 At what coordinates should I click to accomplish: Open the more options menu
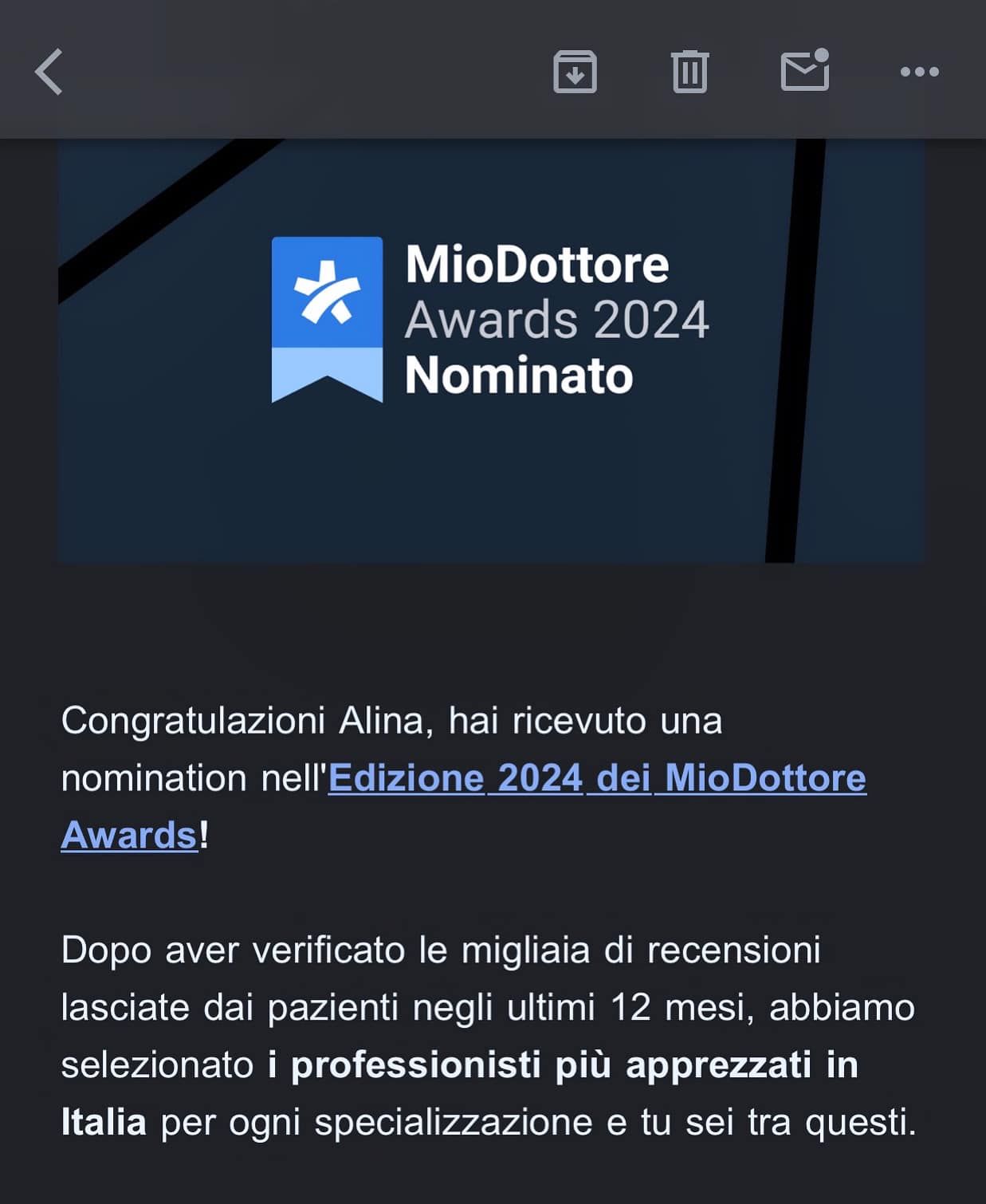[x=919, y=72]
